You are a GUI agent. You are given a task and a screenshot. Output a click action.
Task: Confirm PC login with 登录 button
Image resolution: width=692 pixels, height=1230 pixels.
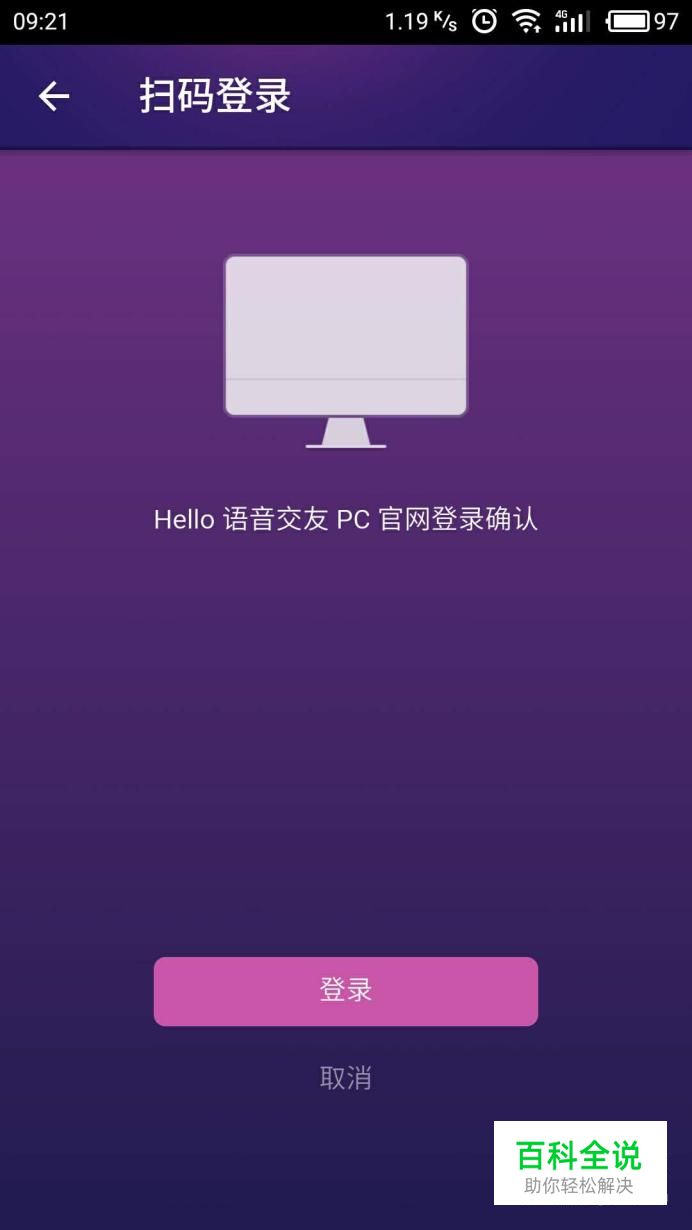[345, 991]
